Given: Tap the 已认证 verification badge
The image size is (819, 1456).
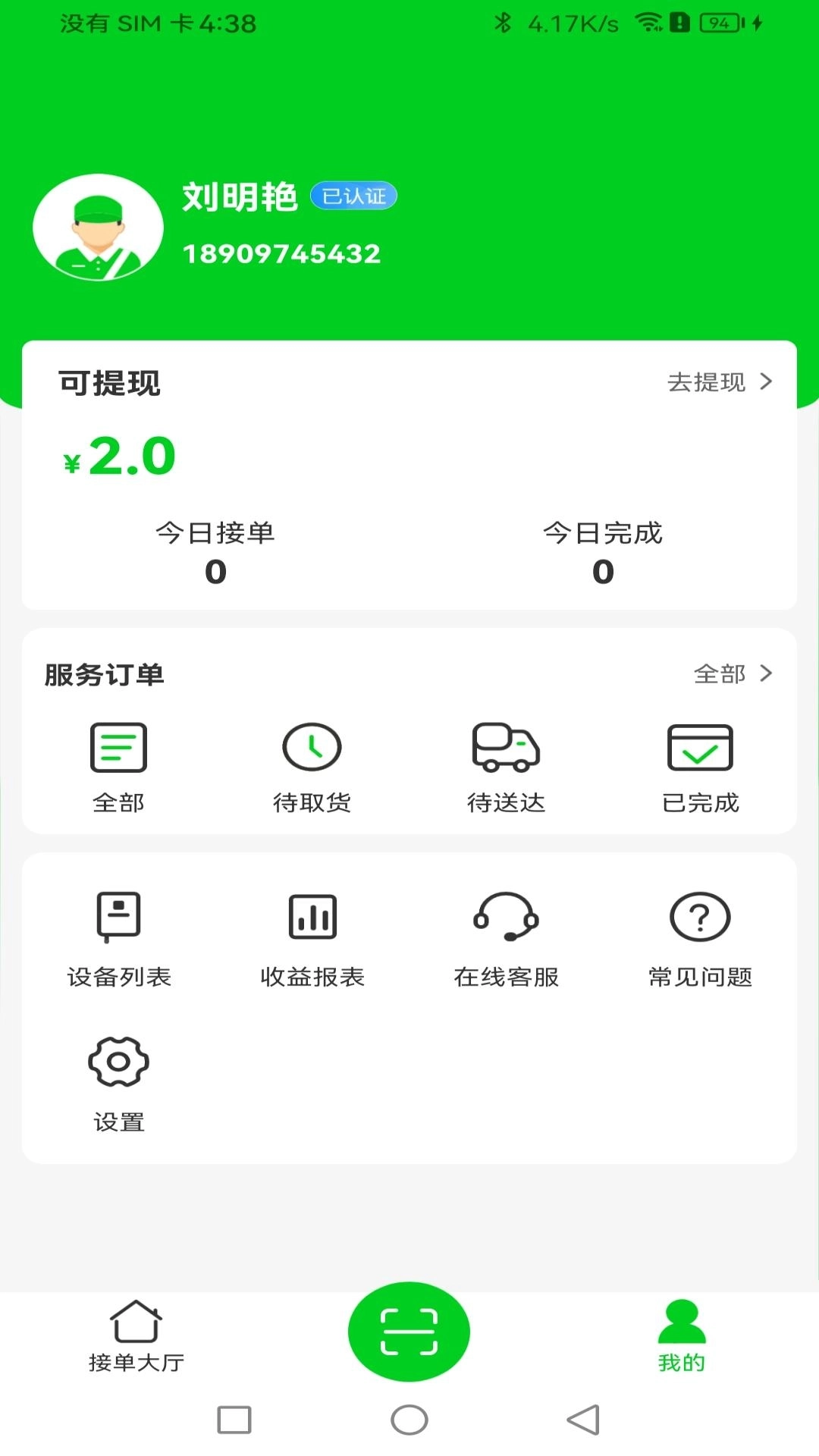Looking at the screenshot, I should pos(354,196).
